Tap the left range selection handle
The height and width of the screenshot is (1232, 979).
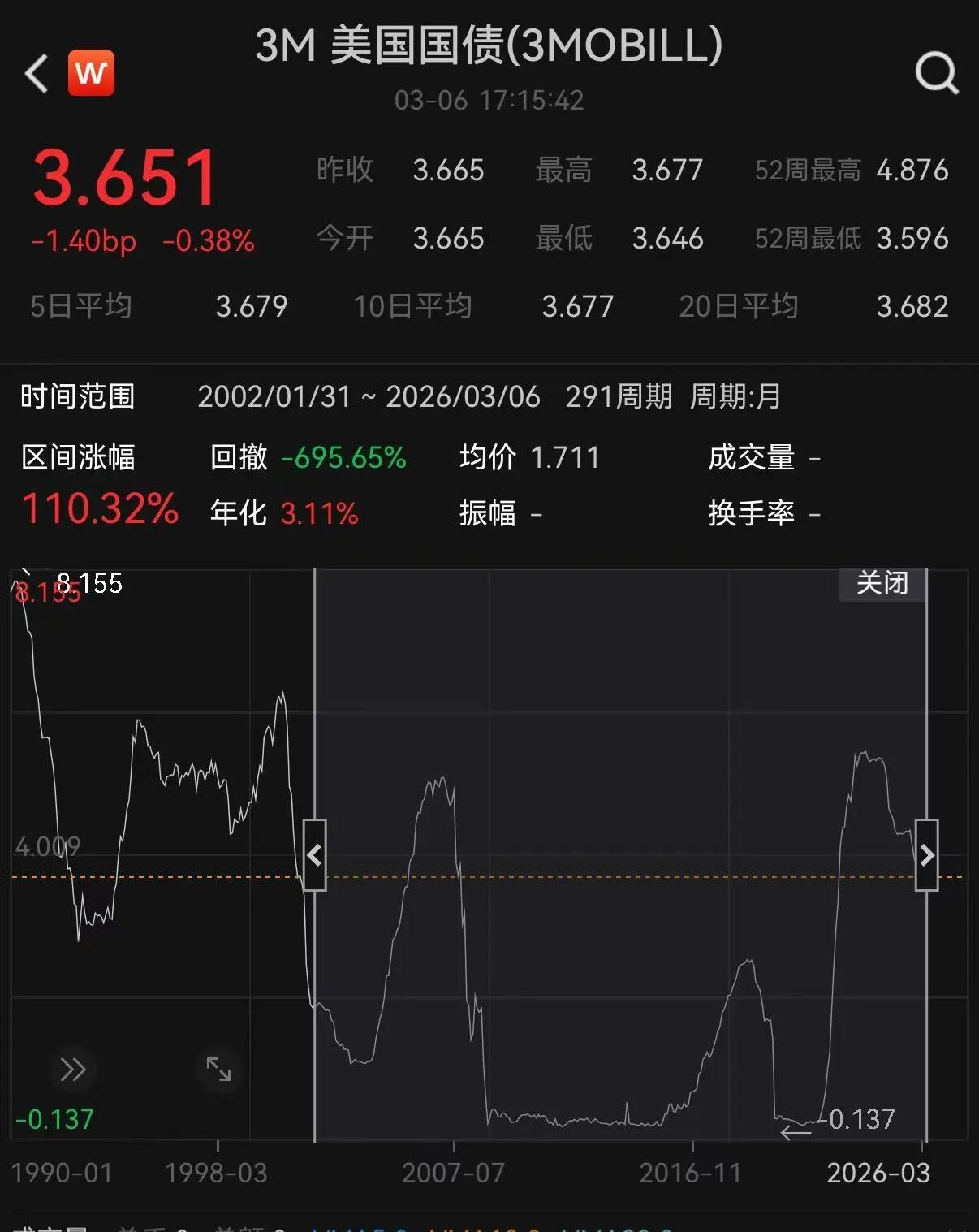click(x=315, y=855)
